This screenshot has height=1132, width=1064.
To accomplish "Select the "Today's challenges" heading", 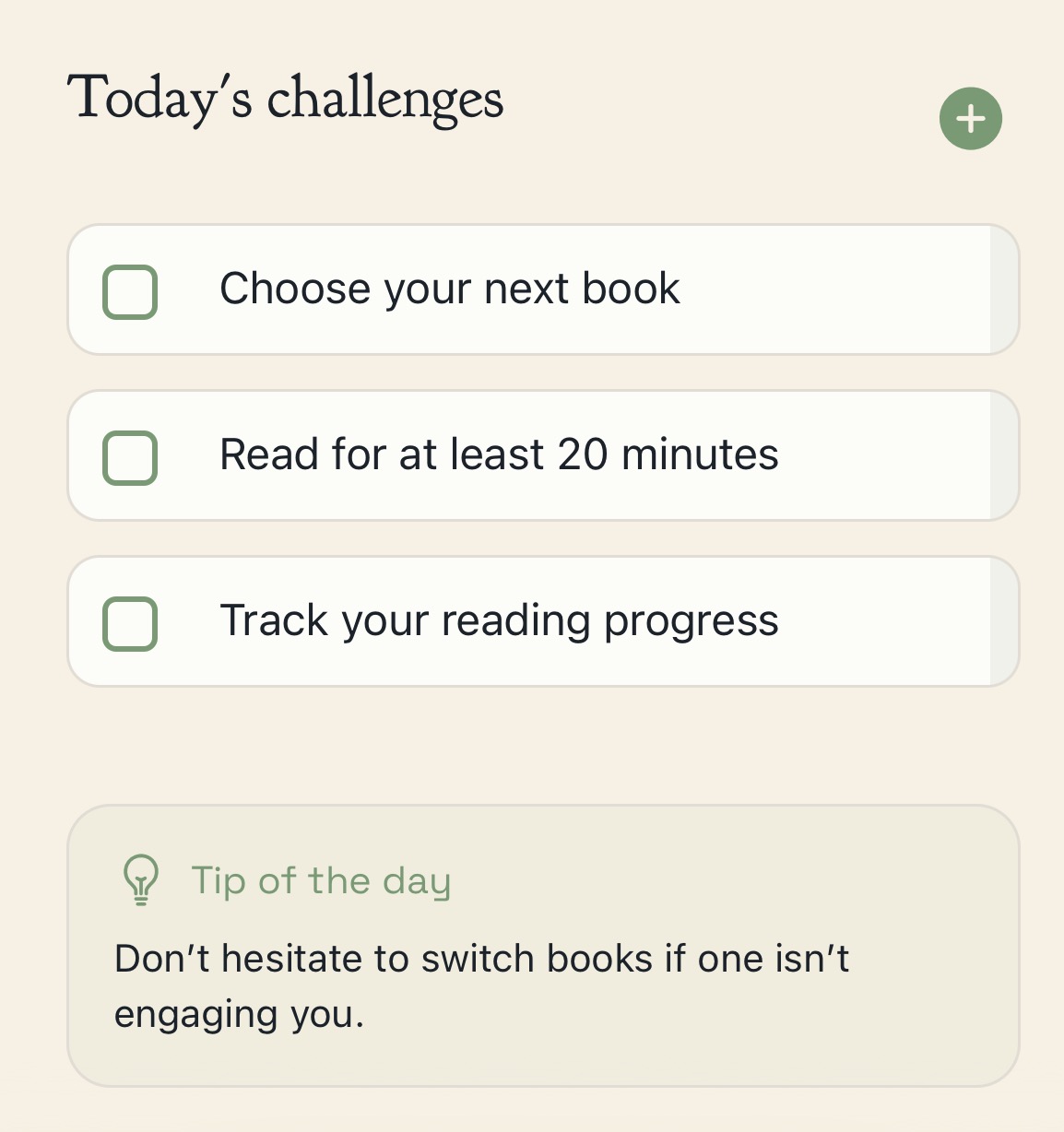I will pyautogui.click(x=286, y=99).
